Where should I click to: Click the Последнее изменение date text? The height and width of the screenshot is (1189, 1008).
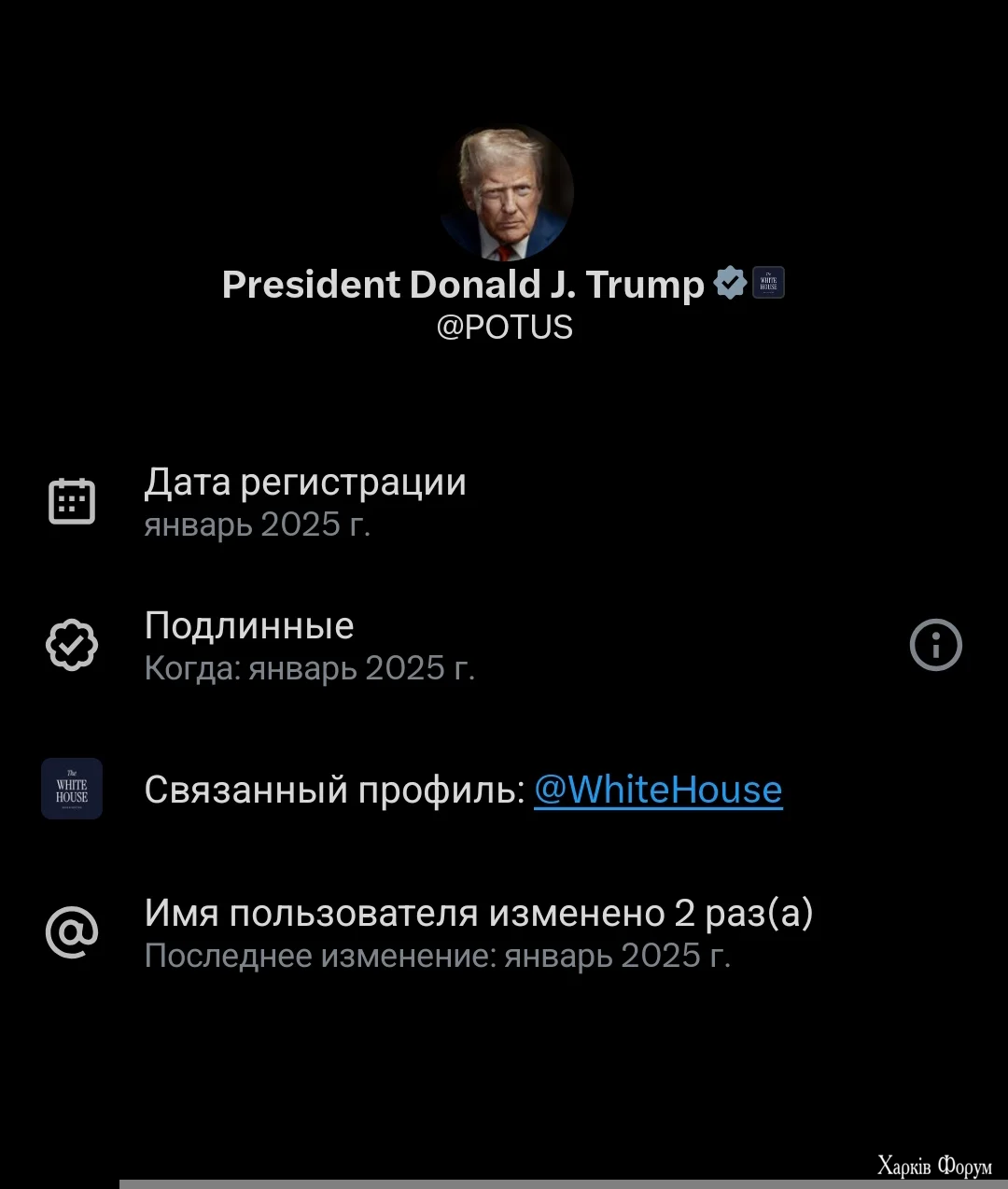point(439,955)
